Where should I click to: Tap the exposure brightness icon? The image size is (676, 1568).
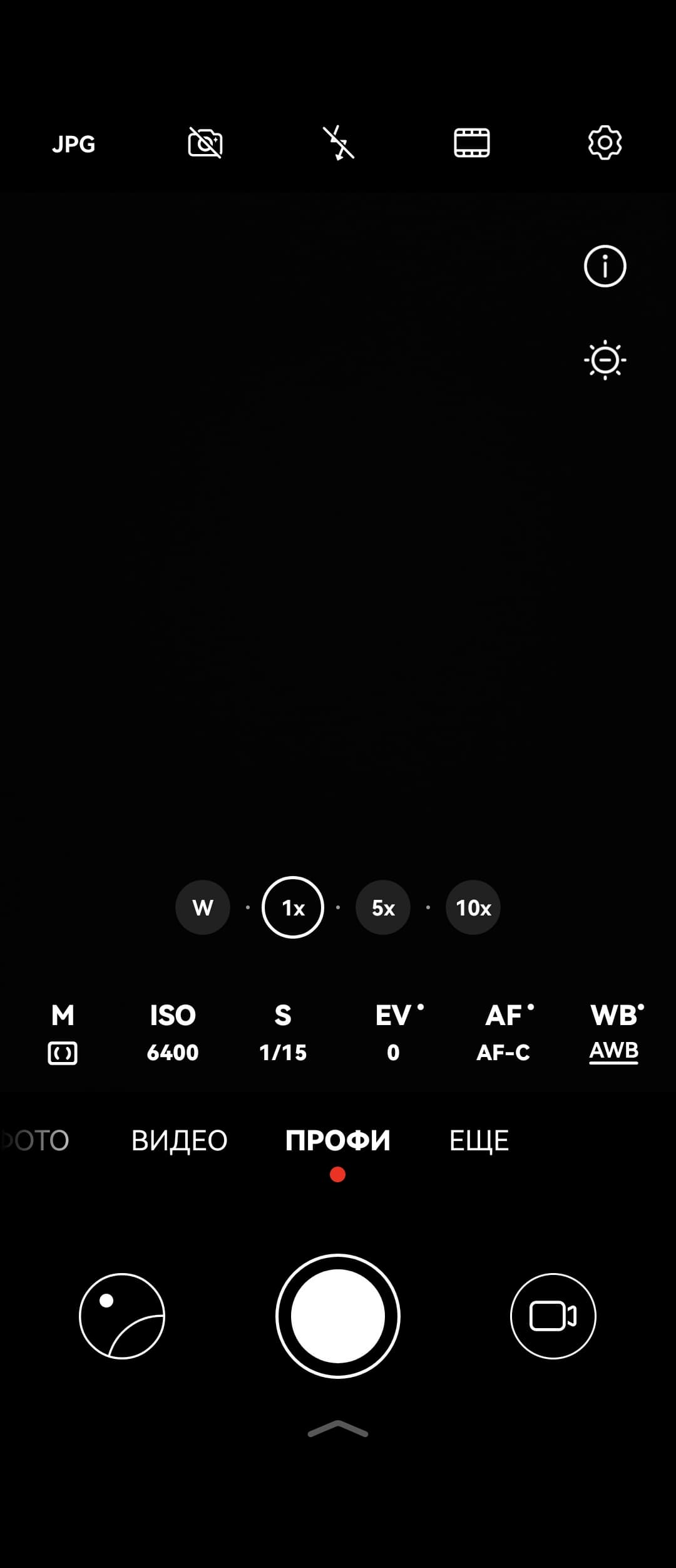pyautogui.click(x=605, y=360)
